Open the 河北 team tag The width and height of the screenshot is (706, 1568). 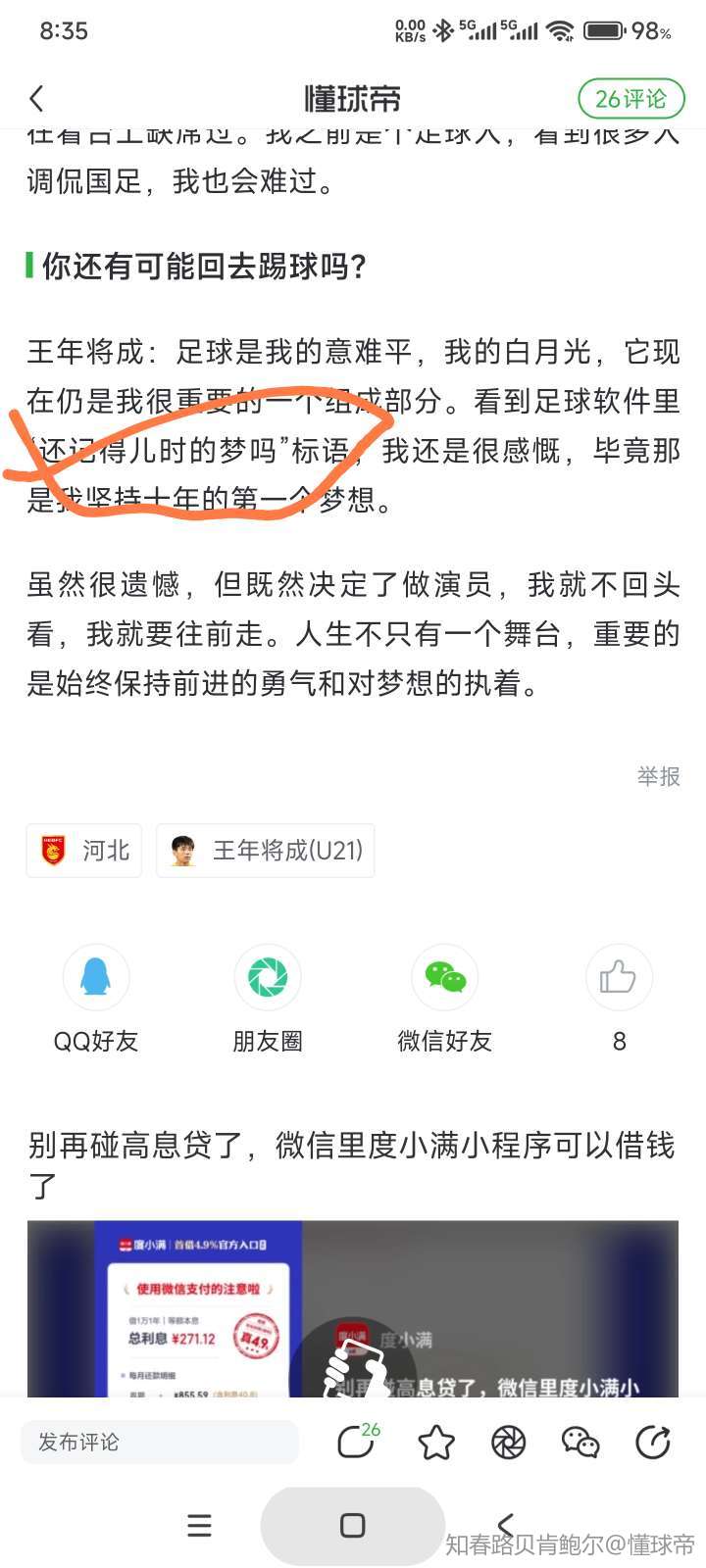click(x=84, y=850)
